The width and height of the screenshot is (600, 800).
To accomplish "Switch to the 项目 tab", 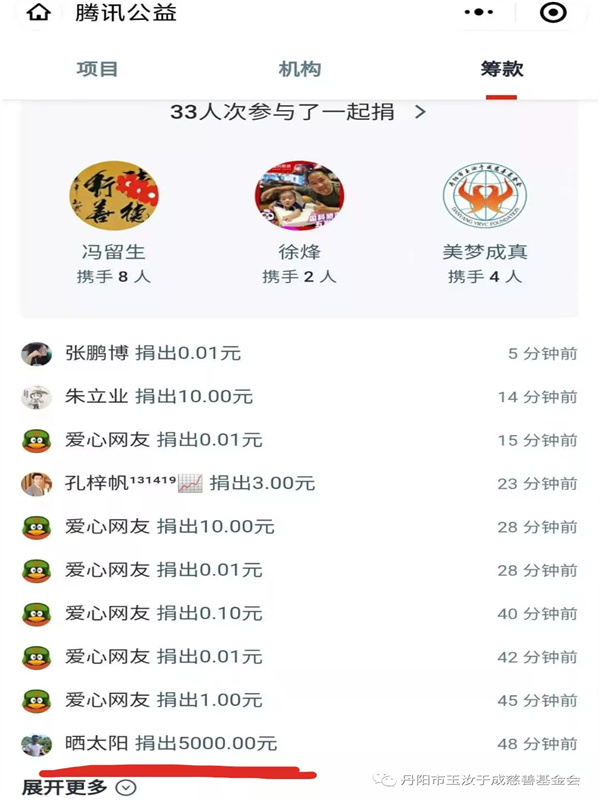I will click(x=97, y=69).
